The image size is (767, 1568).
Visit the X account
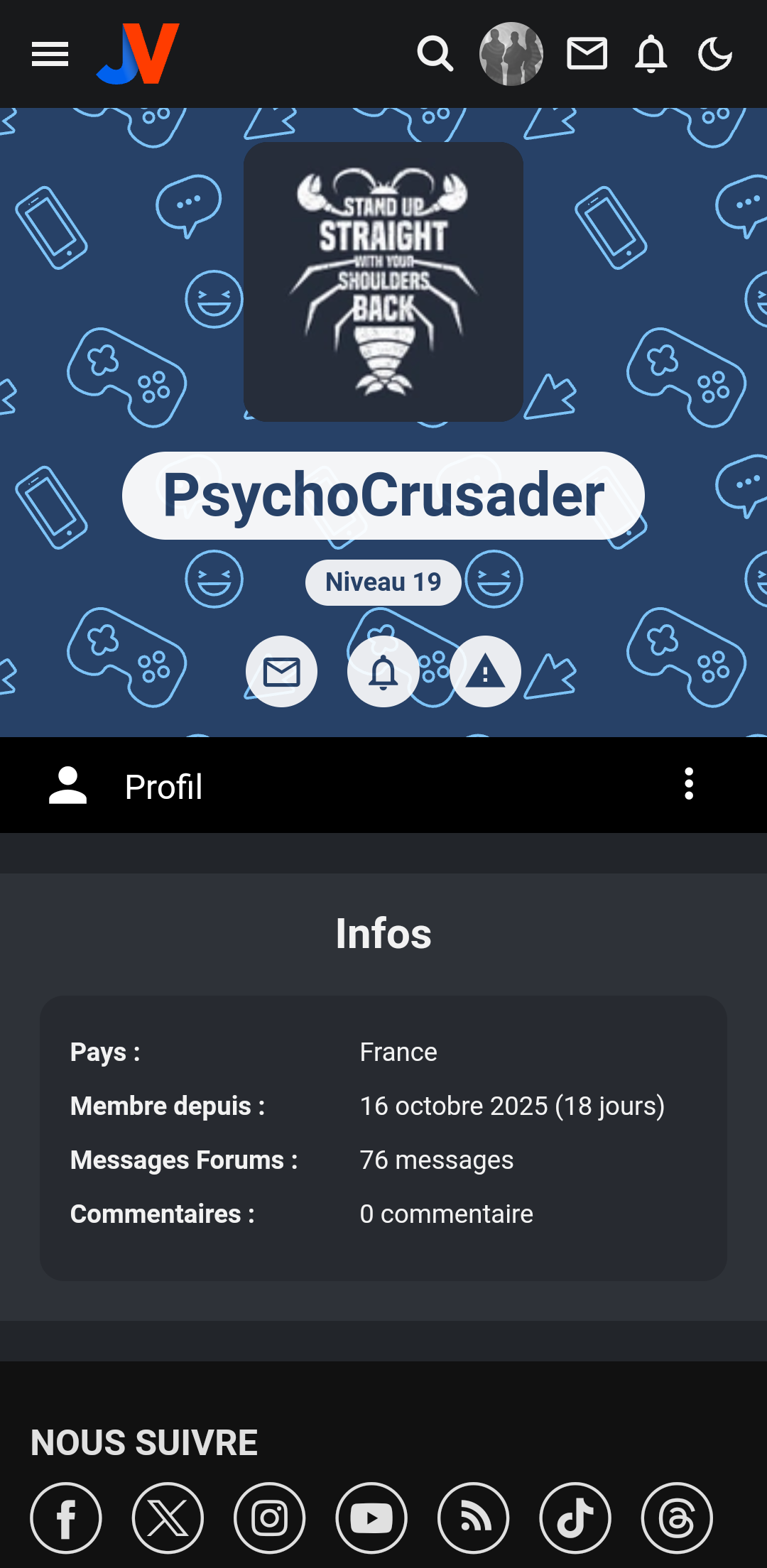tap(168, 1518)
